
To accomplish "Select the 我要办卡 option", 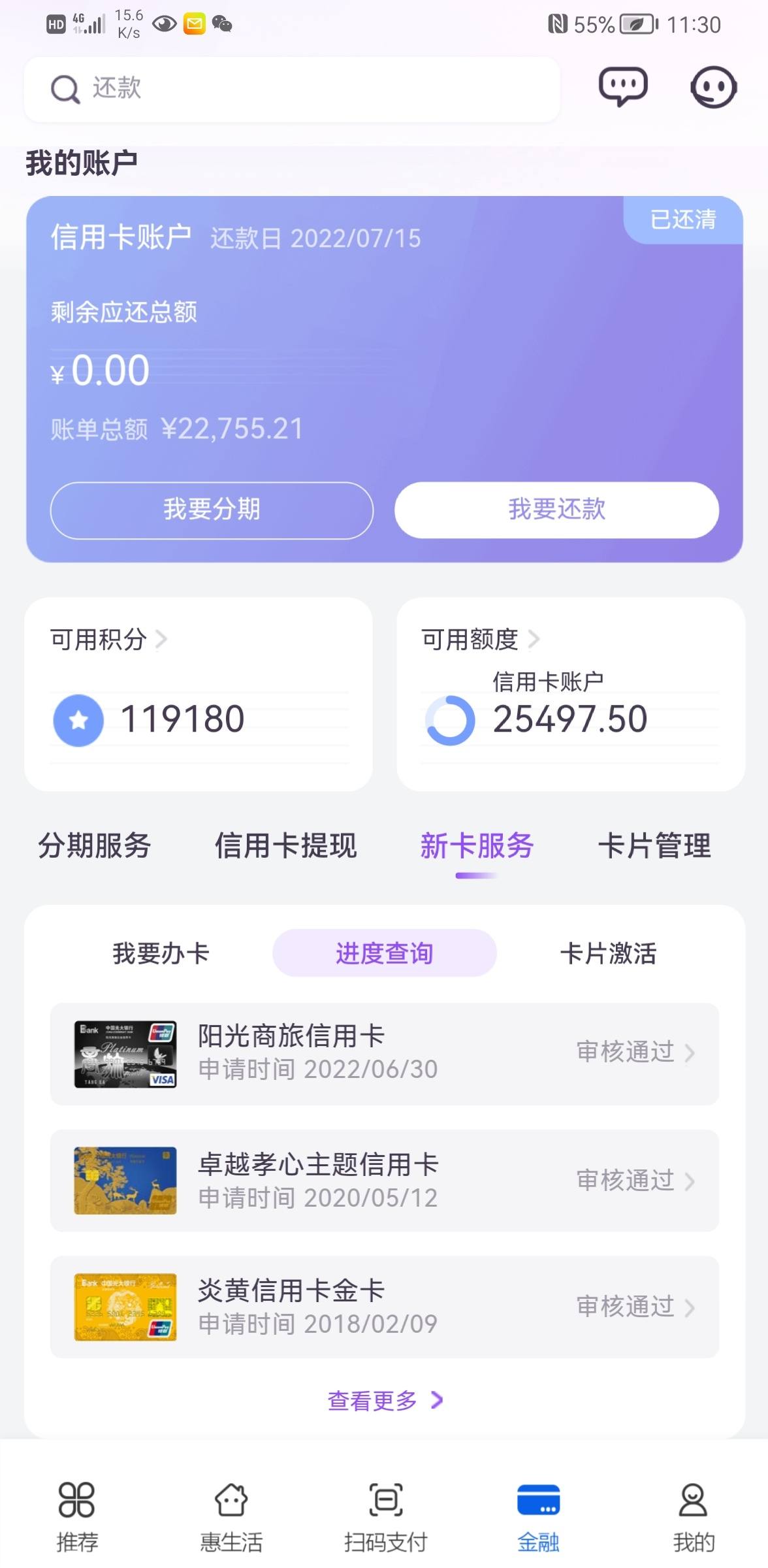I will [161, 953].
